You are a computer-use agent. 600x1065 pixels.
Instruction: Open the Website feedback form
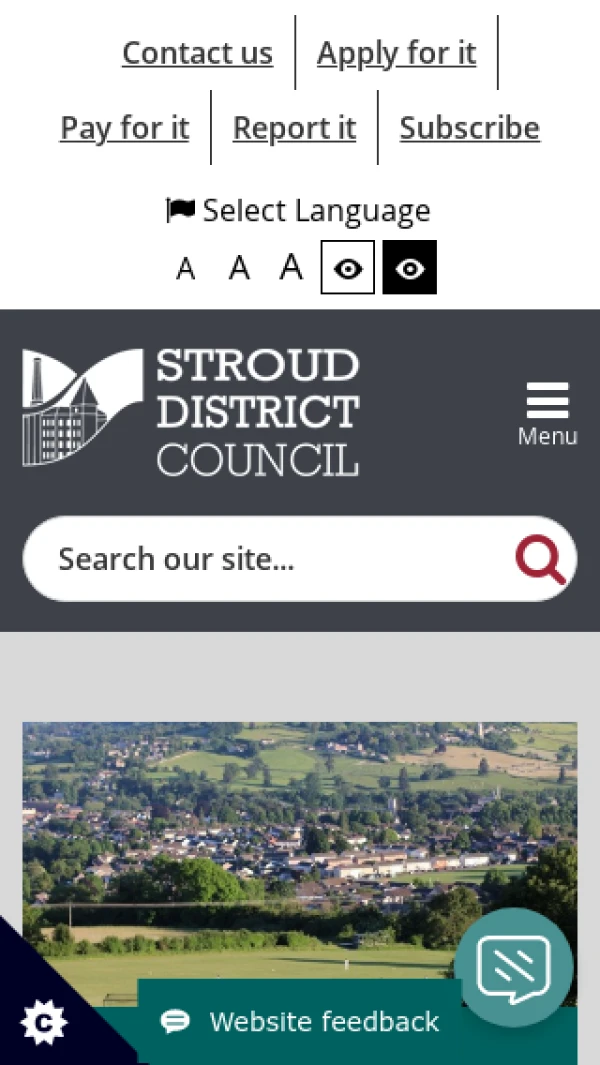coord(300,1022)
